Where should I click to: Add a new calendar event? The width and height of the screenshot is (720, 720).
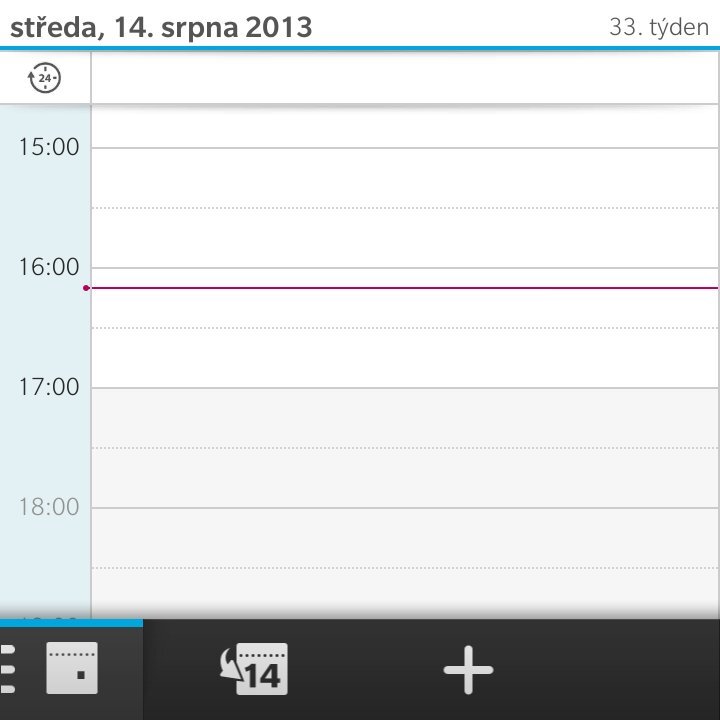tap(468, 669)
